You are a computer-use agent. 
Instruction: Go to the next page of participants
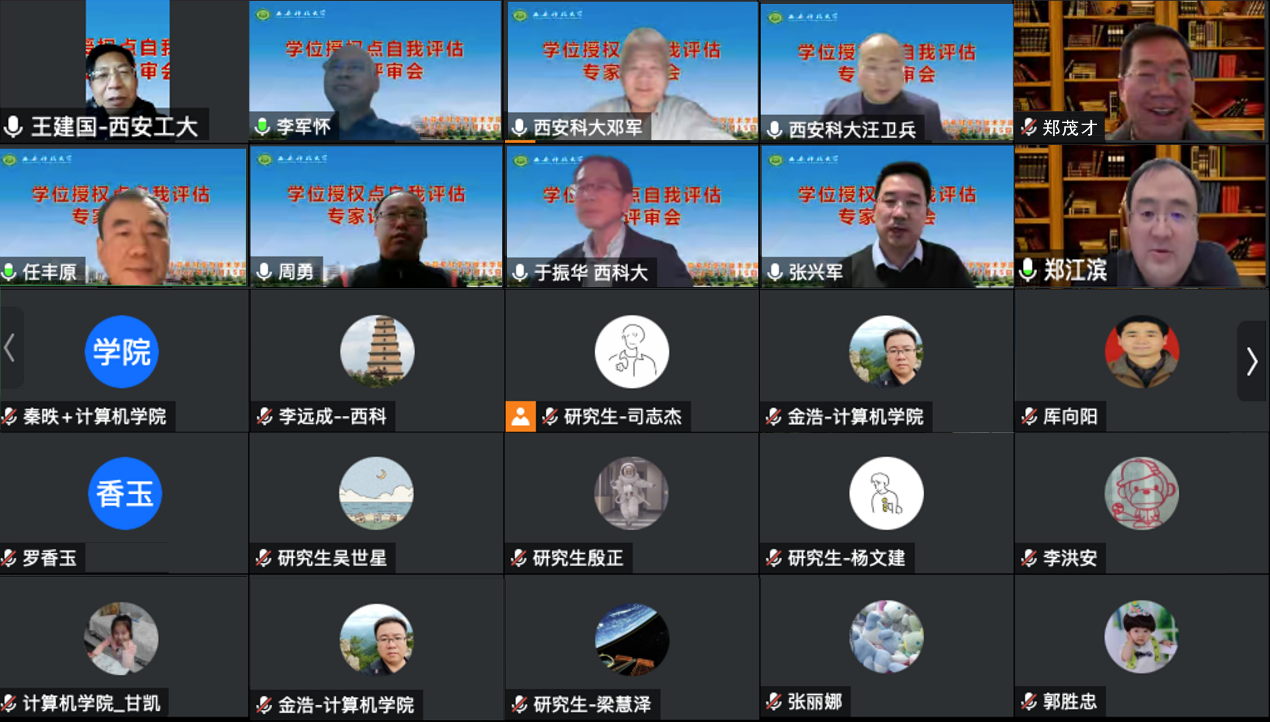click(x=1251, y=361)
